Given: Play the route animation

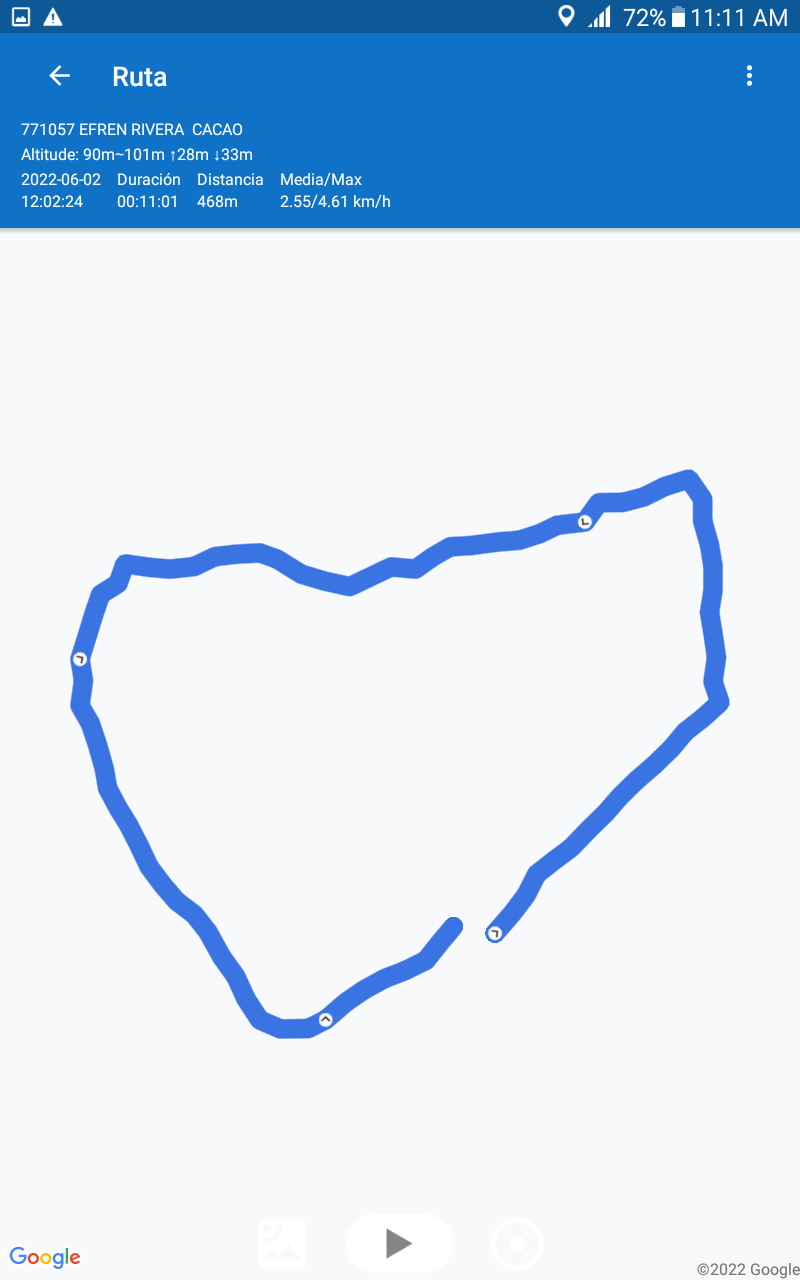Looking at the screenshot, I should (399, 1243).
